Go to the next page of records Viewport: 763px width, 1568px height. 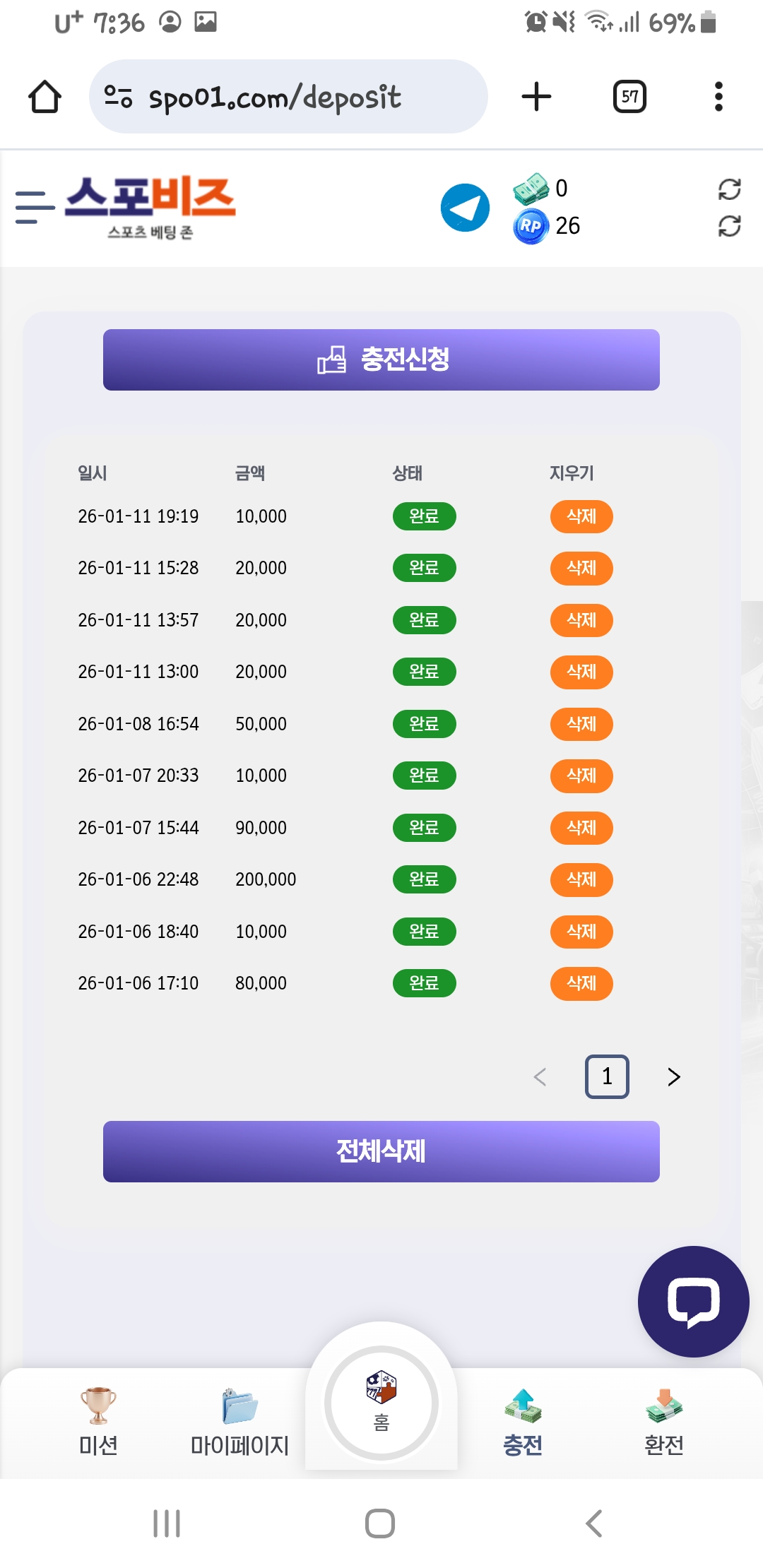coord(673,1076)
